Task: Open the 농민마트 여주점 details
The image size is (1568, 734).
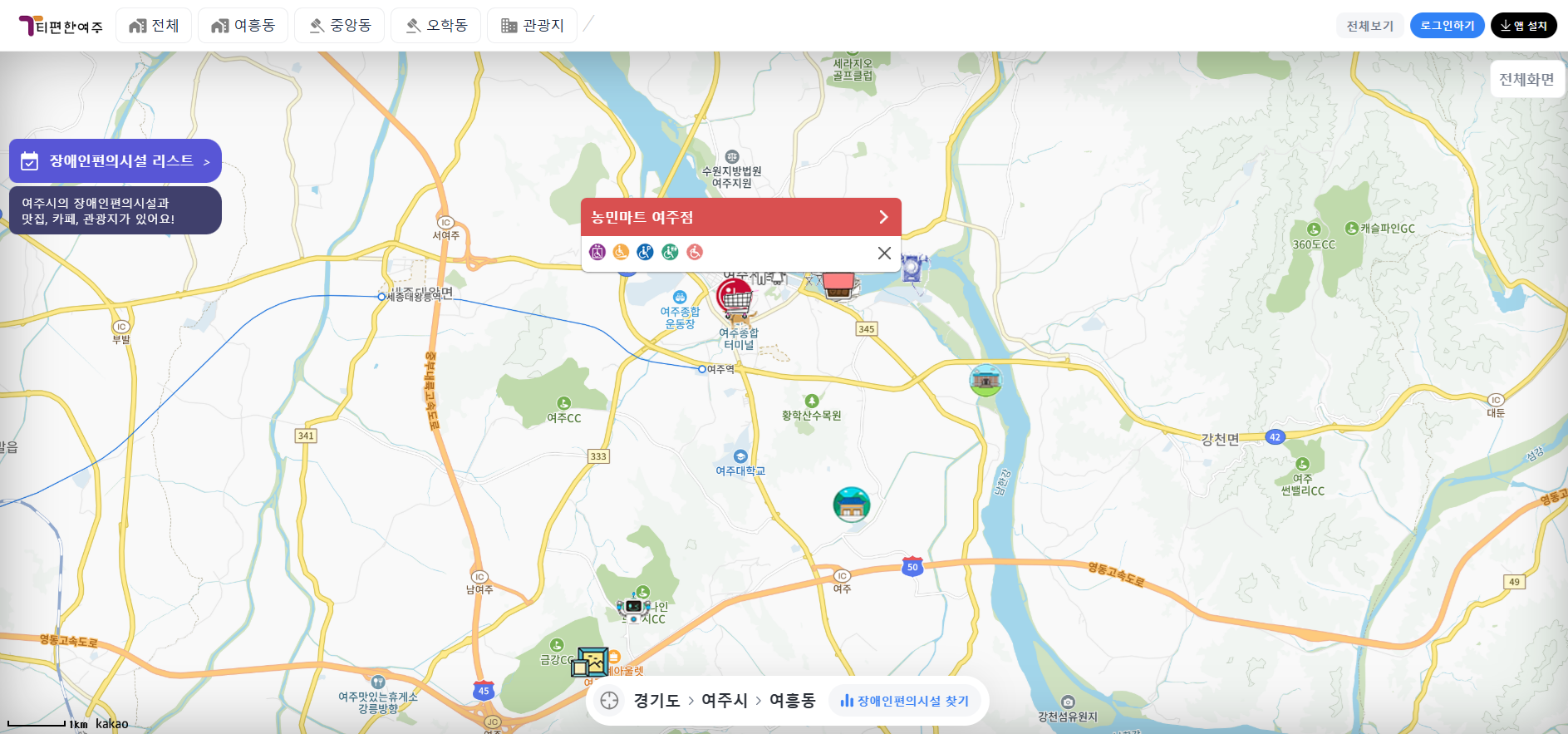Action: pos(740,217)
